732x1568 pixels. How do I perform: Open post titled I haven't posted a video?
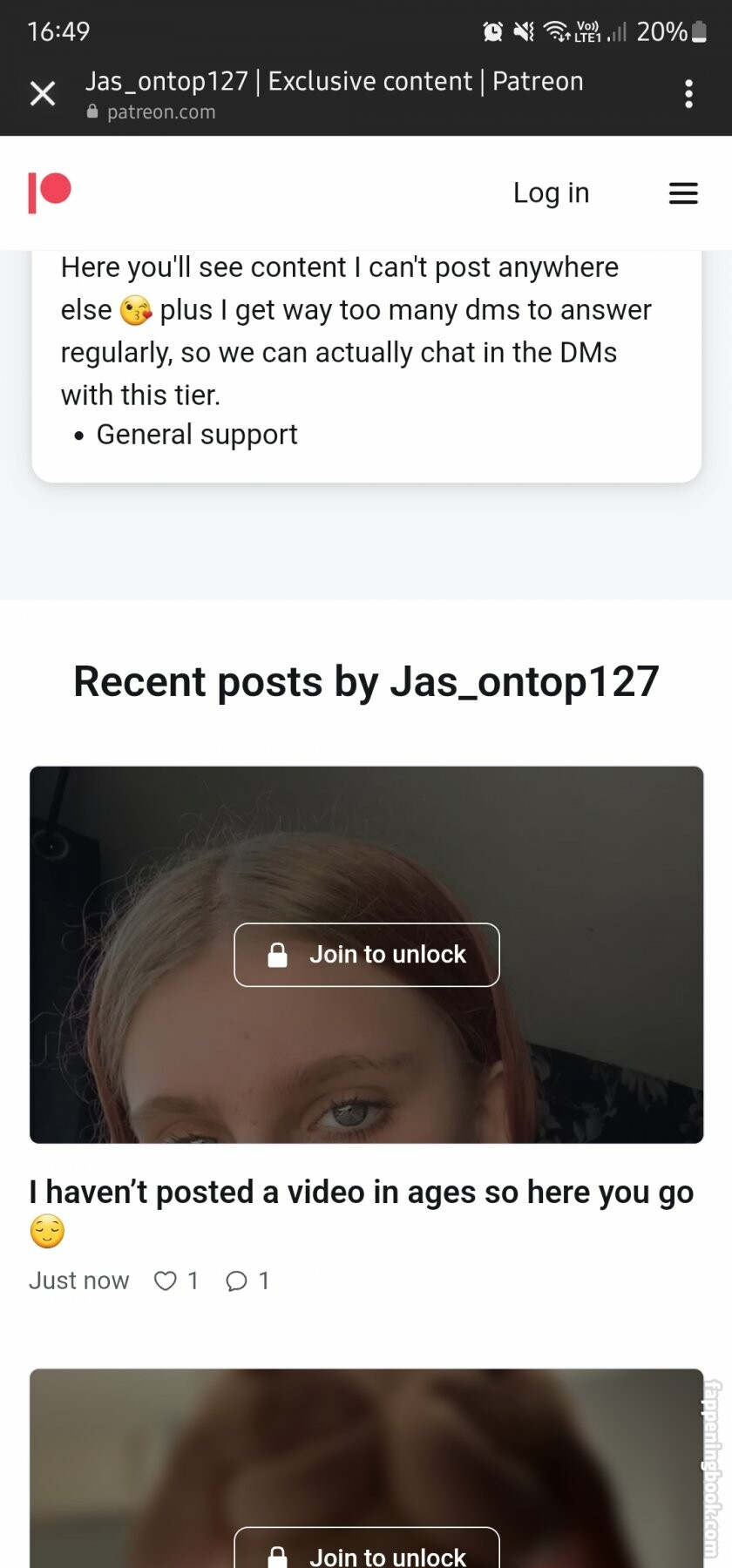(361, 1192)
